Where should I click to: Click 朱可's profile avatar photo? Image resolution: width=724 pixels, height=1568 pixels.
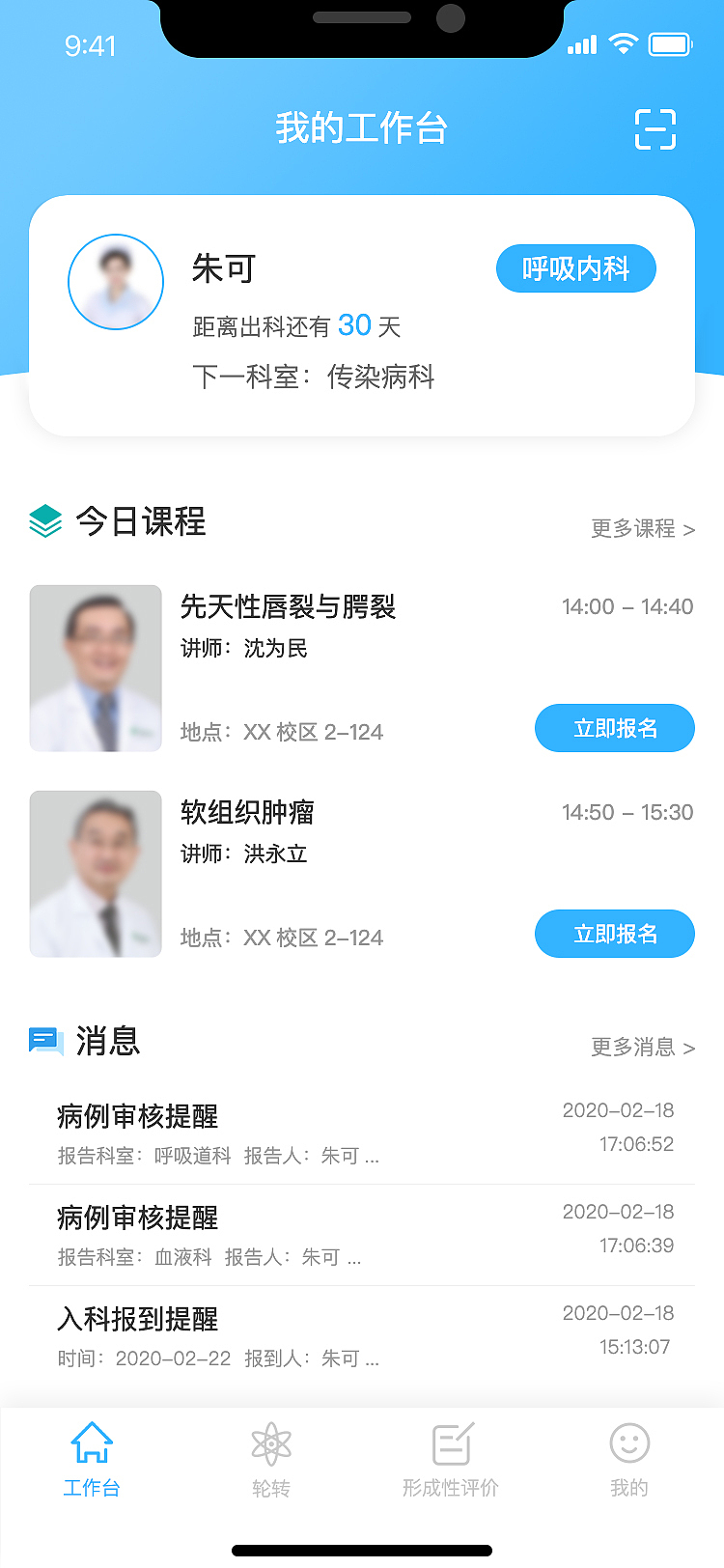coord(116,281)
